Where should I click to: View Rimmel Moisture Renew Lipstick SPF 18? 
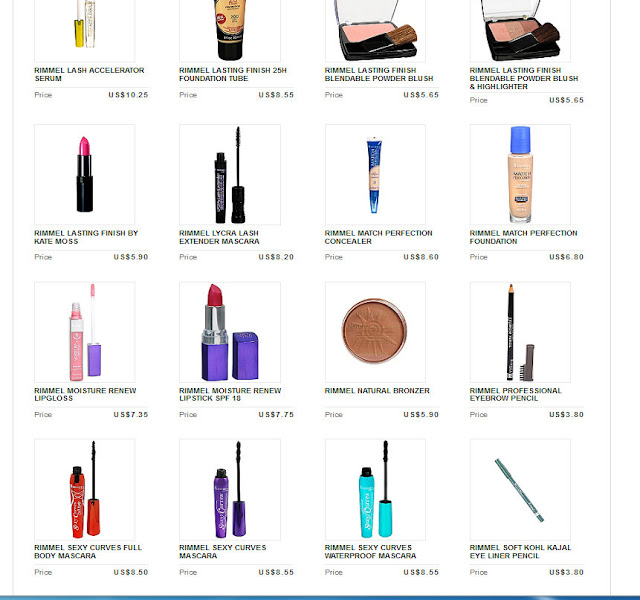229,331
